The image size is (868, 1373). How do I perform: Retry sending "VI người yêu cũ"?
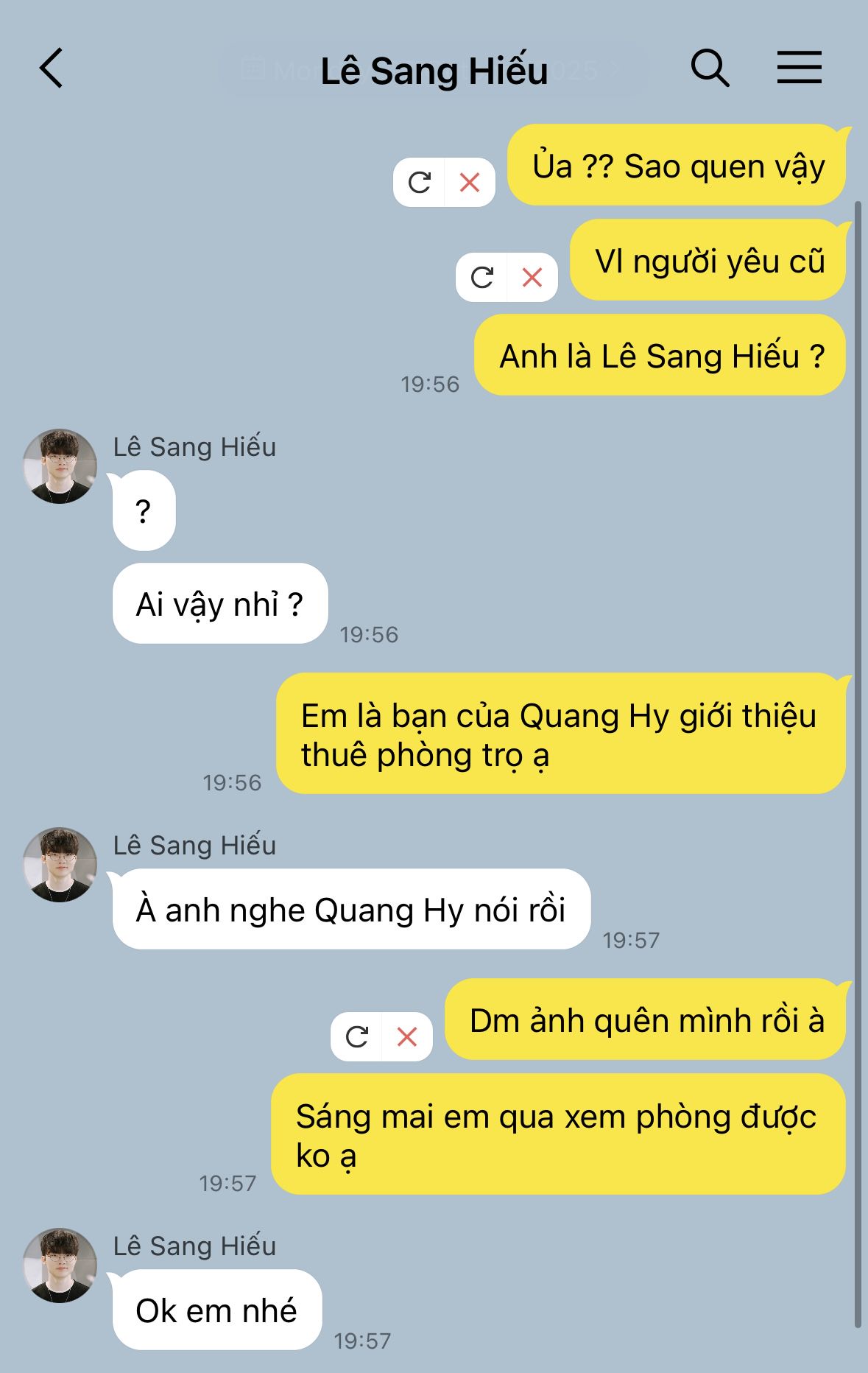click(x=482, y=278)
